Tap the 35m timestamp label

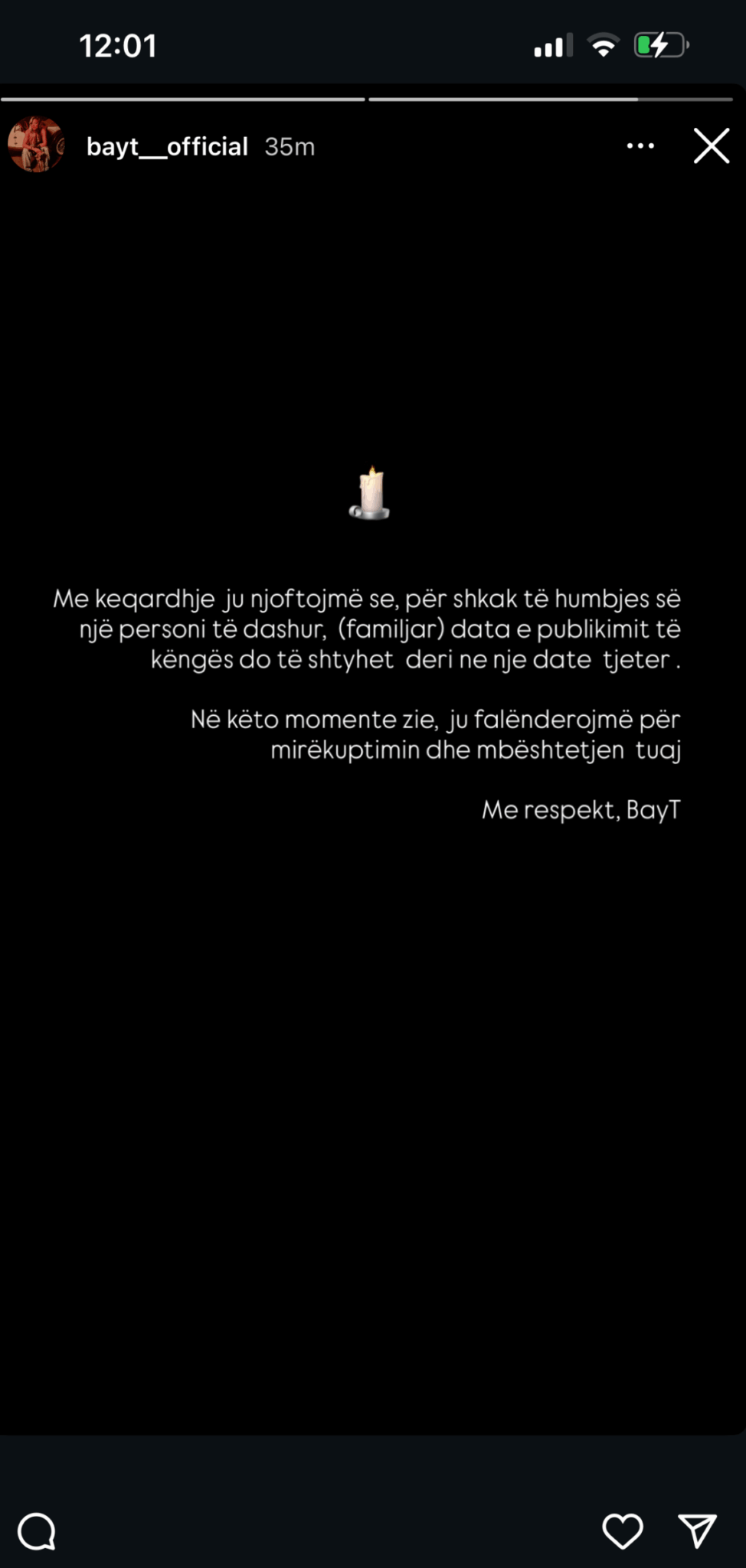289,147
